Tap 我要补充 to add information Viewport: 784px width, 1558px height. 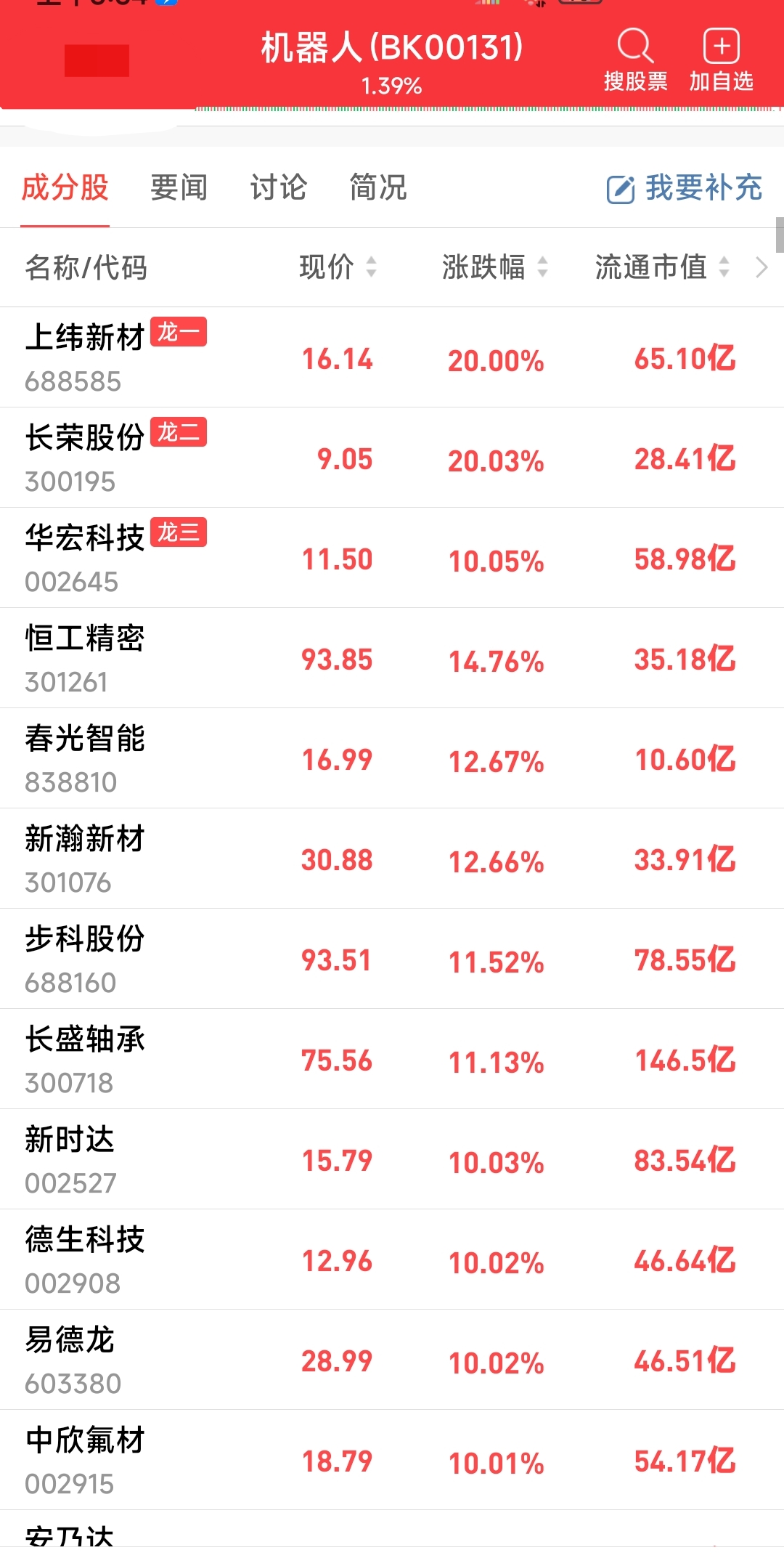point(684,188)
